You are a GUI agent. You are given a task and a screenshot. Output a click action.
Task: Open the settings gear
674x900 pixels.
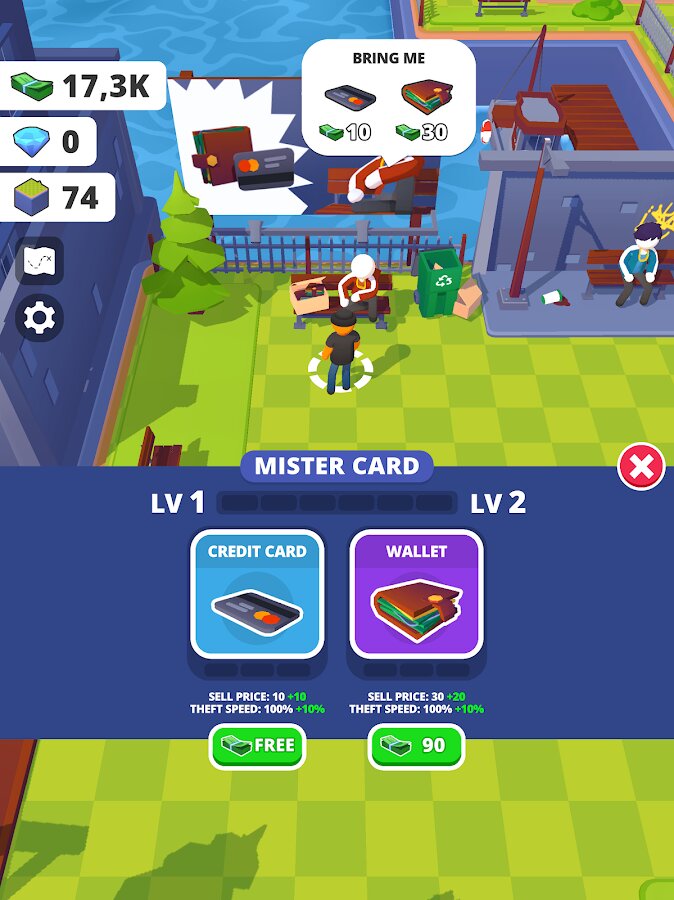(x=40, y=319)
